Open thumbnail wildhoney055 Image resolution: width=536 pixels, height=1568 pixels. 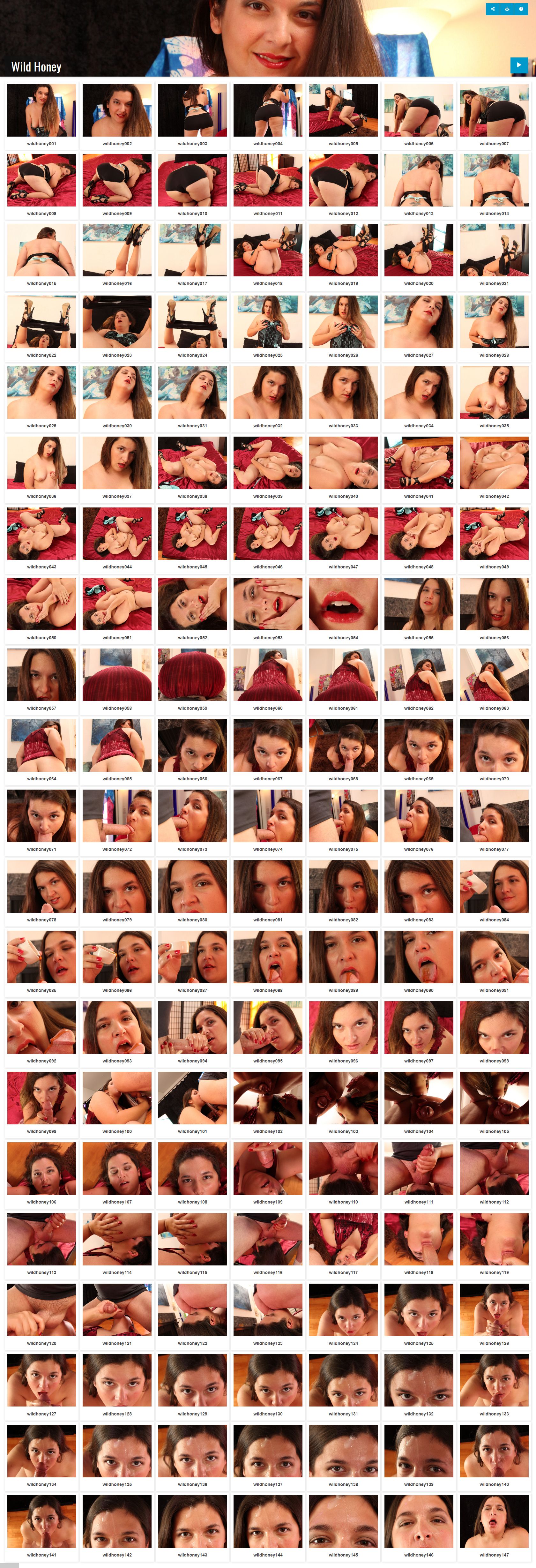pos(419,604)
